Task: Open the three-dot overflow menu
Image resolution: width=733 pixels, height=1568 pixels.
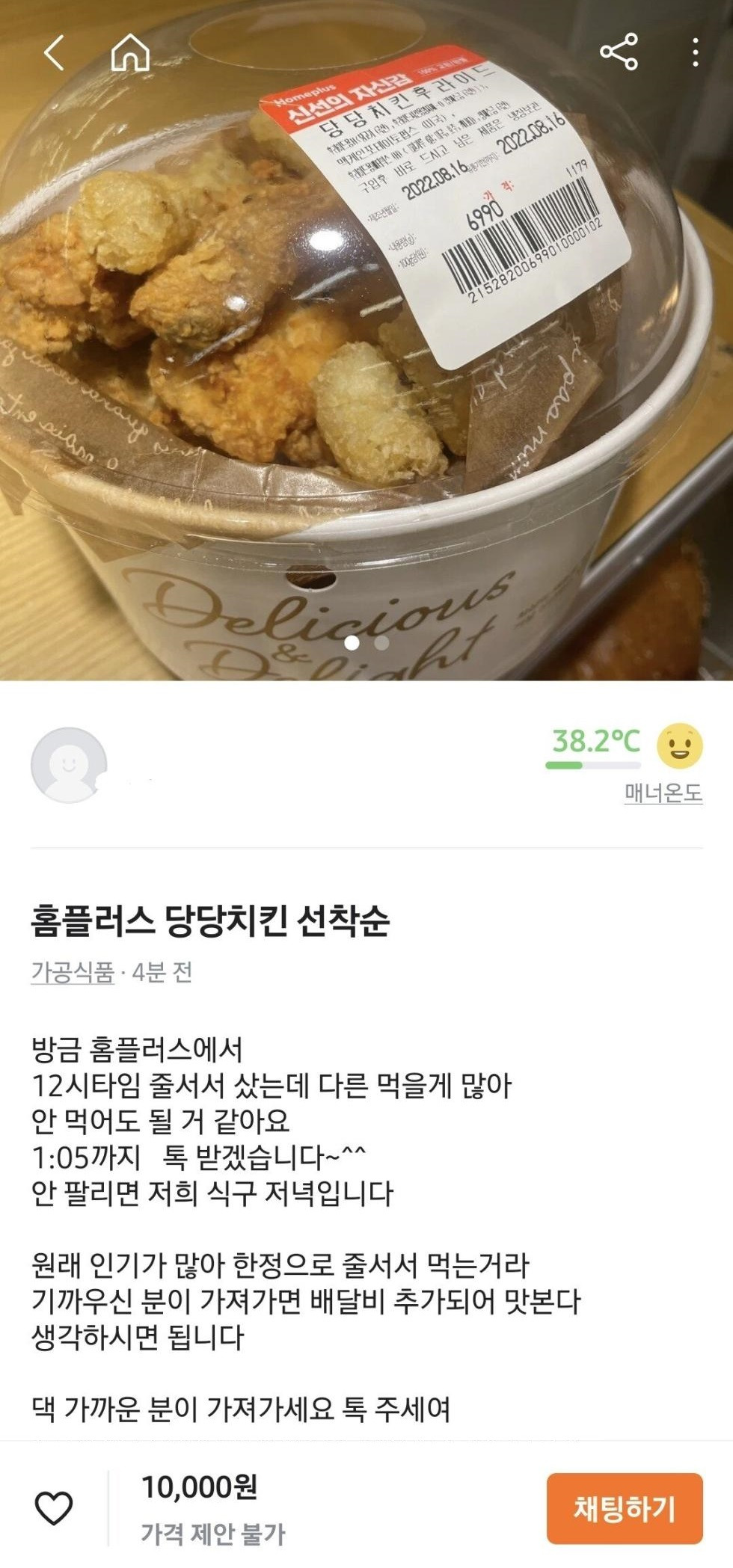Action: (695, 52)
